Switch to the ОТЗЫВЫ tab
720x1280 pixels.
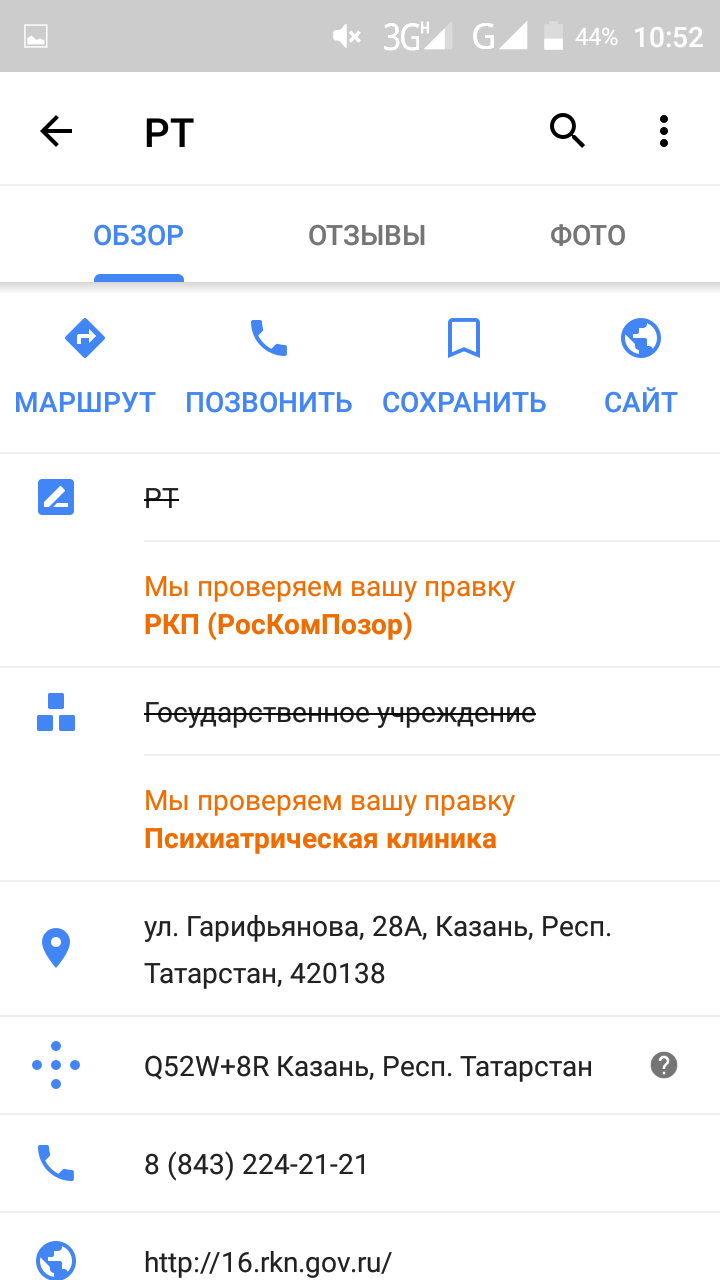point(367,236)
